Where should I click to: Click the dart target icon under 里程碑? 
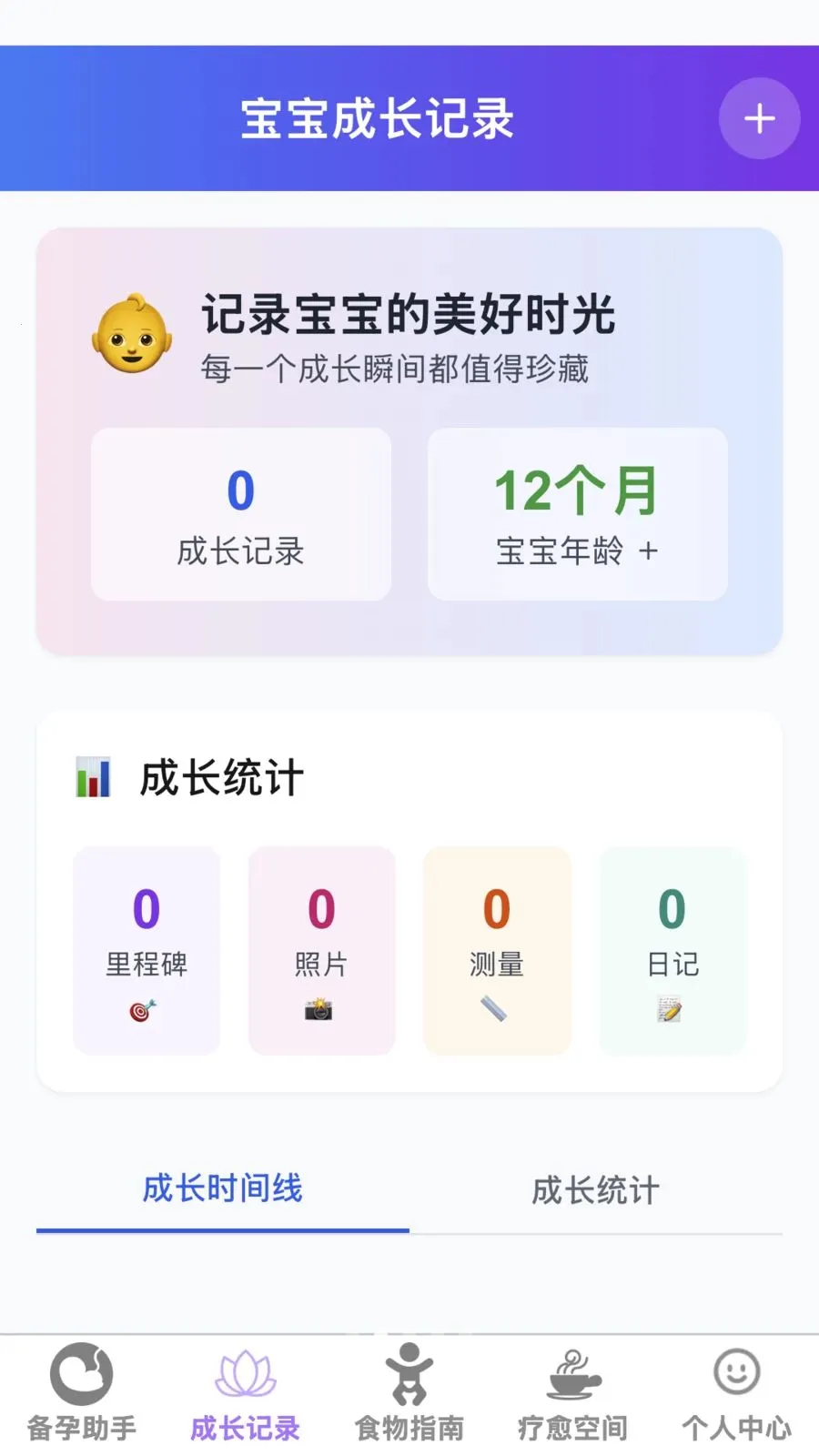146,1008
